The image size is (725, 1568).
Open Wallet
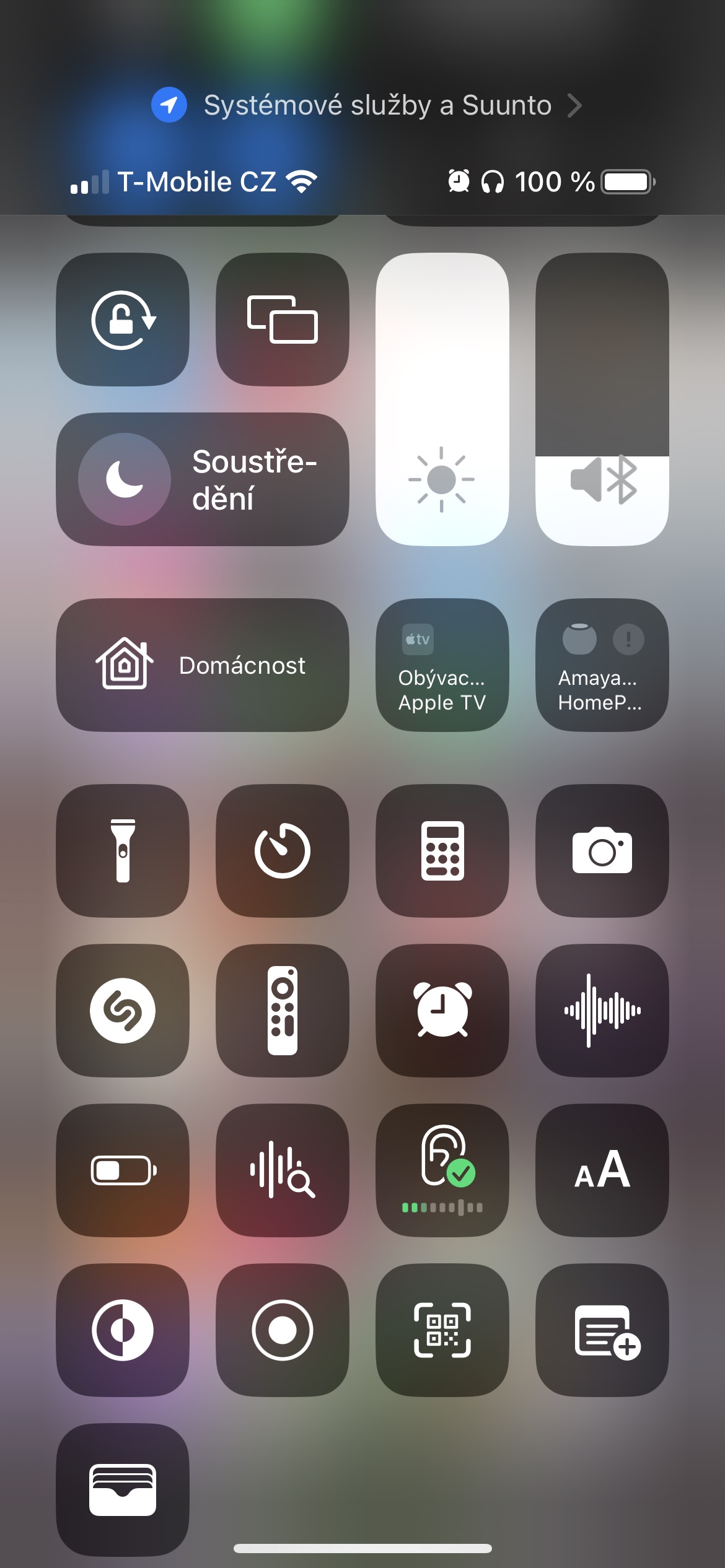click(123, 1490)
